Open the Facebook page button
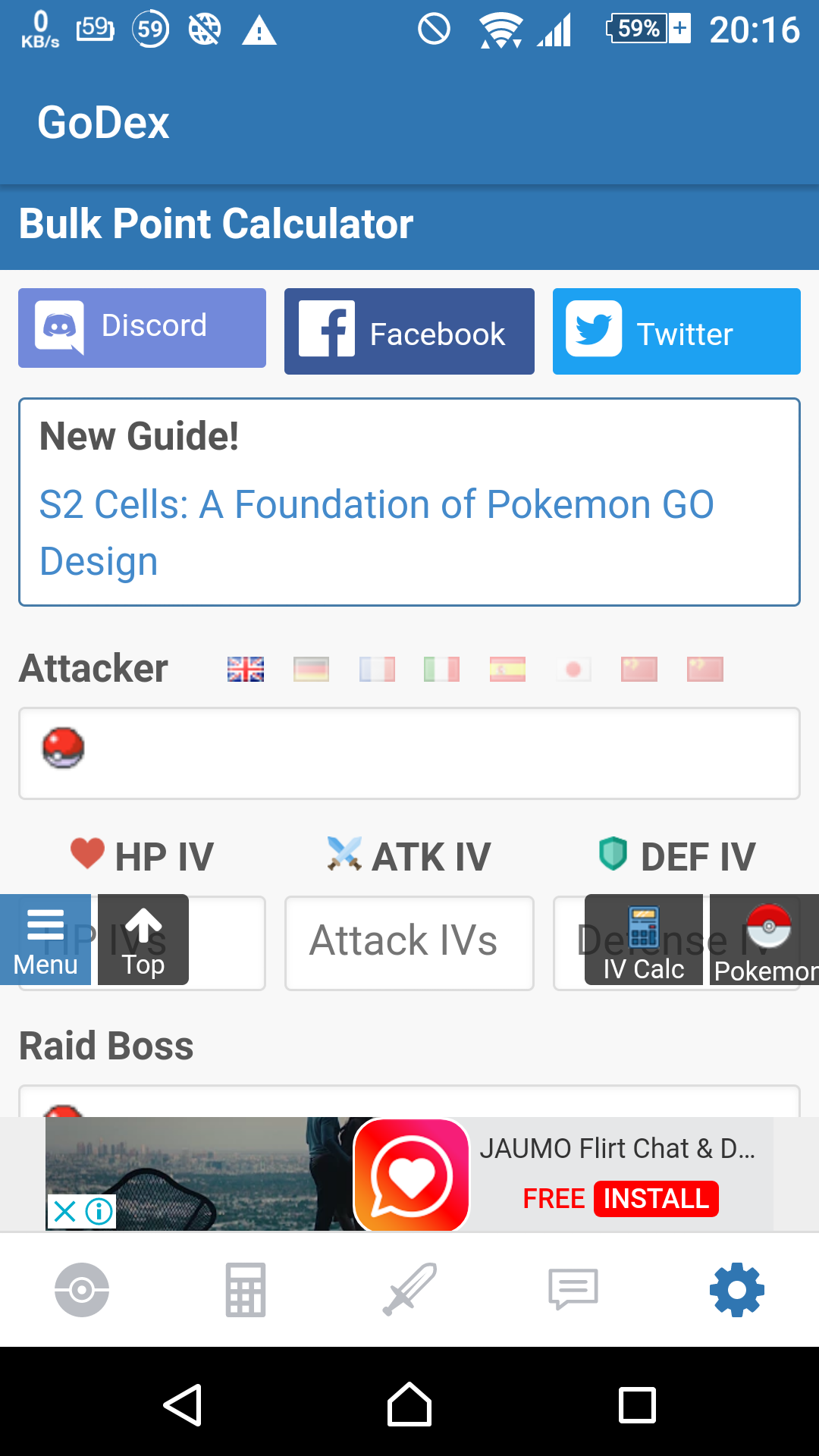819x1456 pixels. [409, 331]
